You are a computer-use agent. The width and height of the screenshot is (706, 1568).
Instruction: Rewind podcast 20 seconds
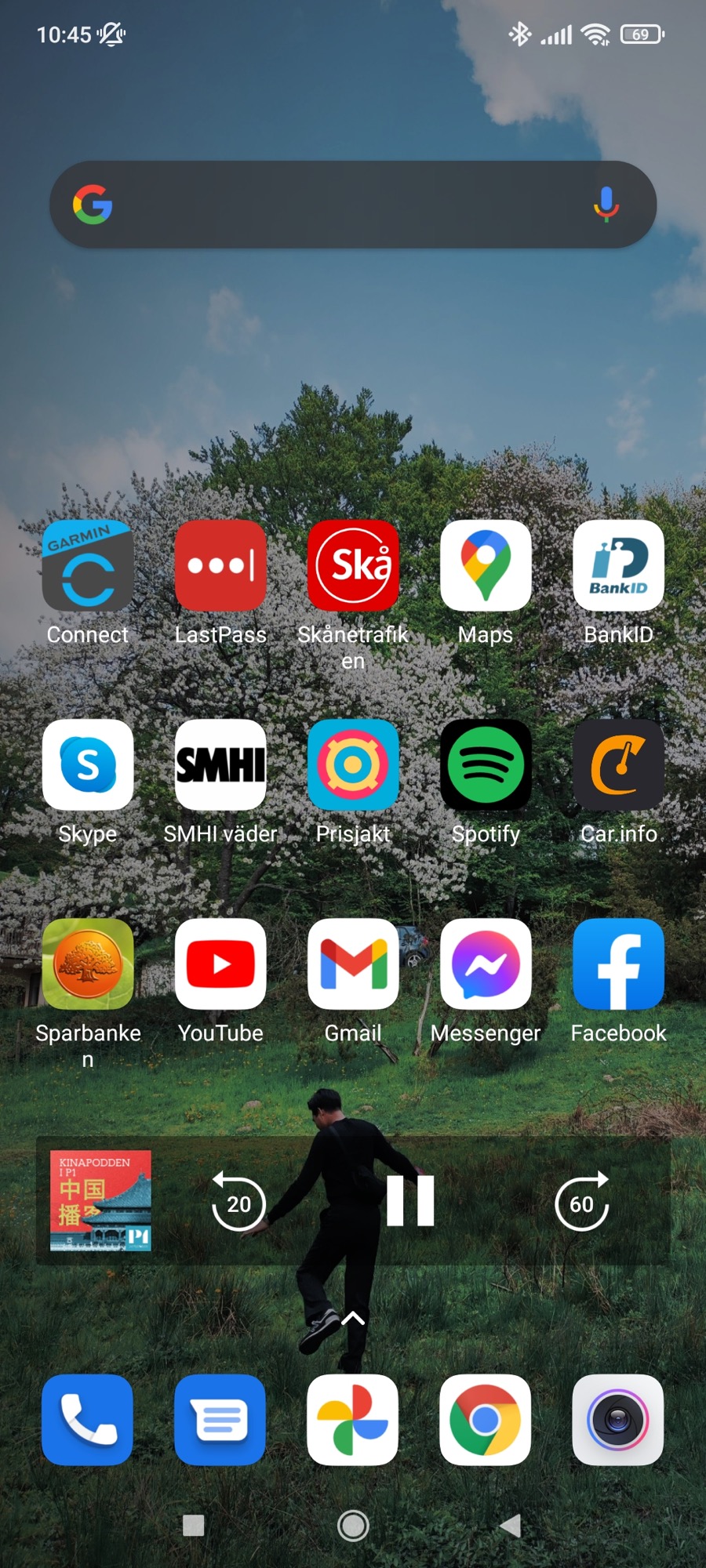tap(238, 1202)
